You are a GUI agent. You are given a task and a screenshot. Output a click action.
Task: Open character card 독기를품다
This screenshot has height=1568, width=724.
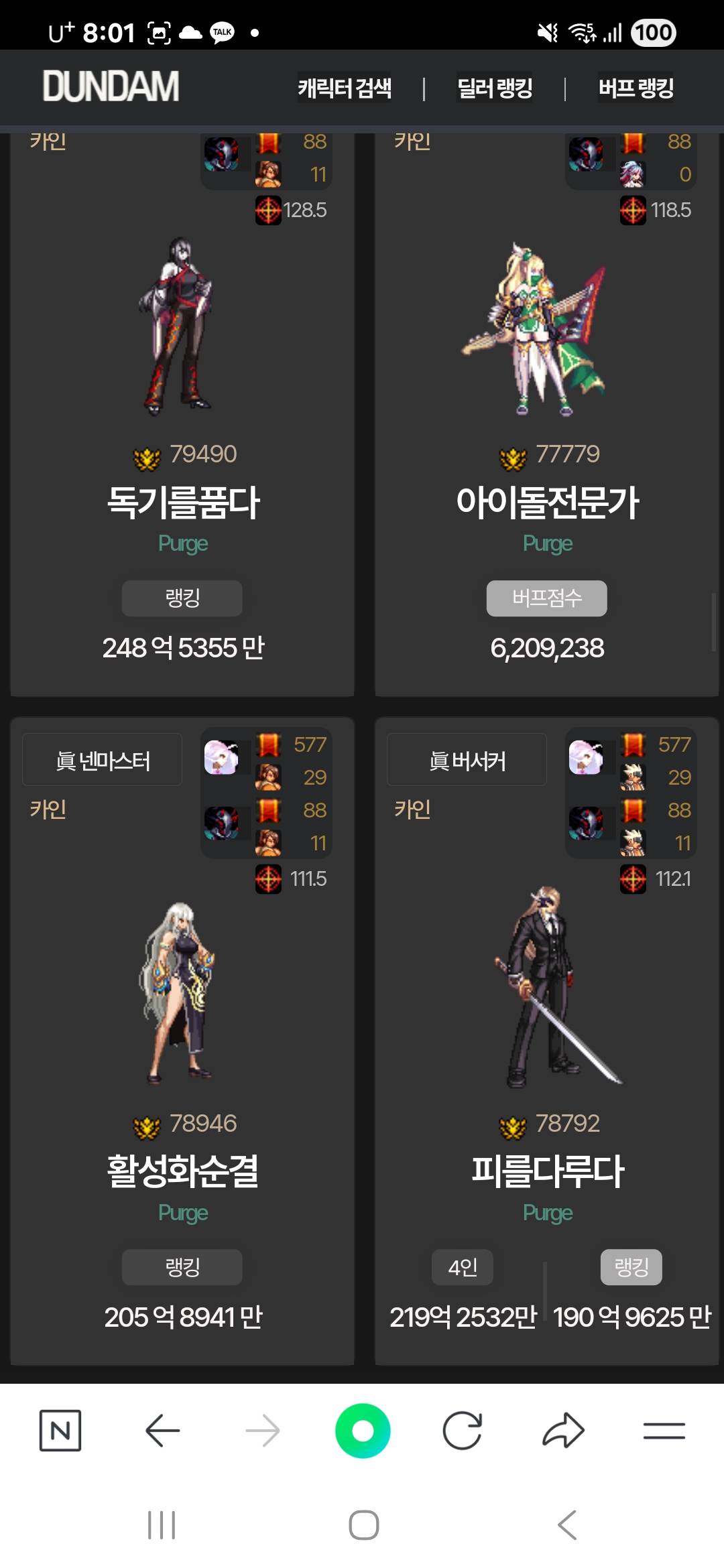(x=182, y=503)
